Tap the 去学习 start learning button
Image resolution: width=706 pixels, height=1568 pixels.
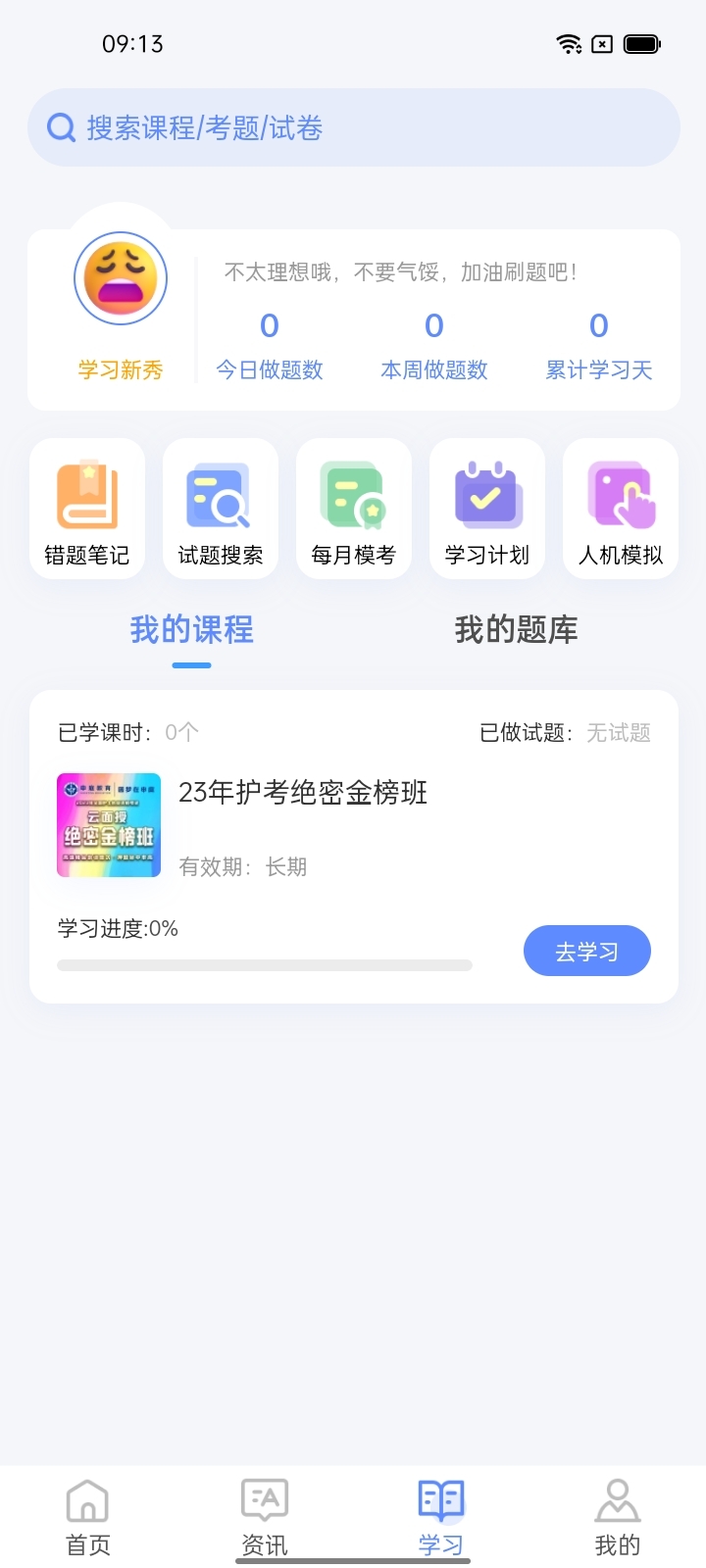coord(586,950)
